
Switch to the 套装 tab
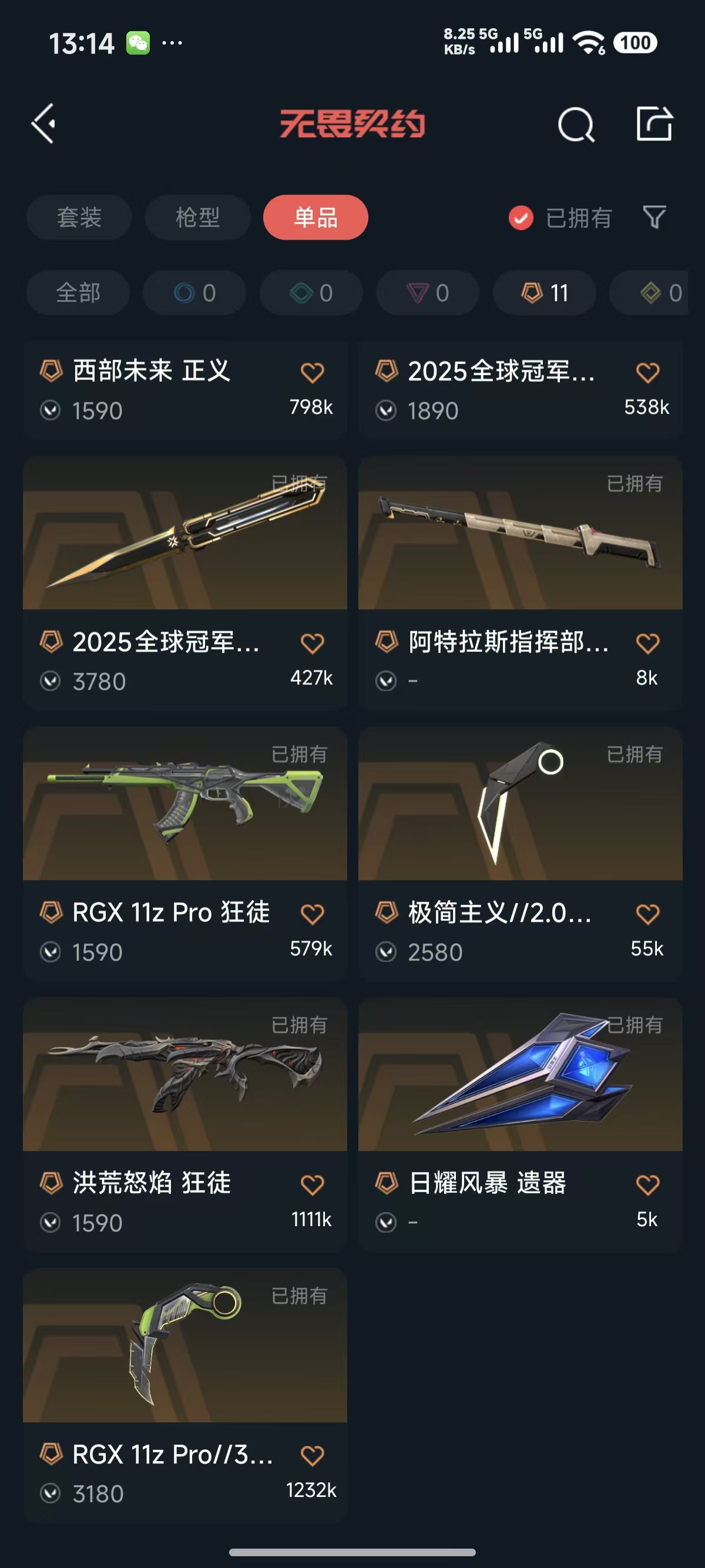point(79,217)
